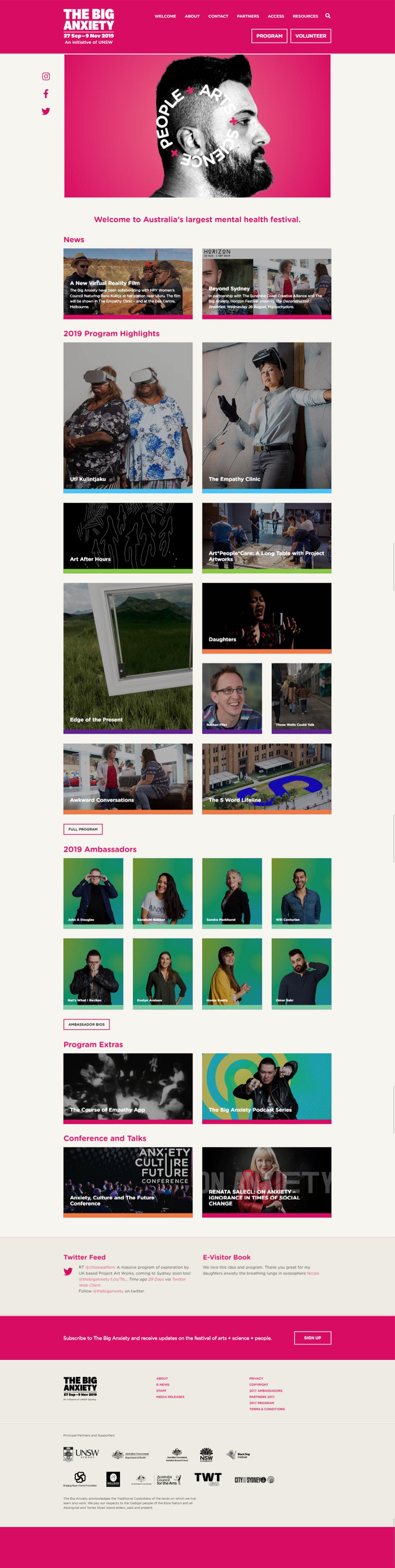The image size is (395, 1568).
Task: View the Full Program button
Action: [83, 829]
